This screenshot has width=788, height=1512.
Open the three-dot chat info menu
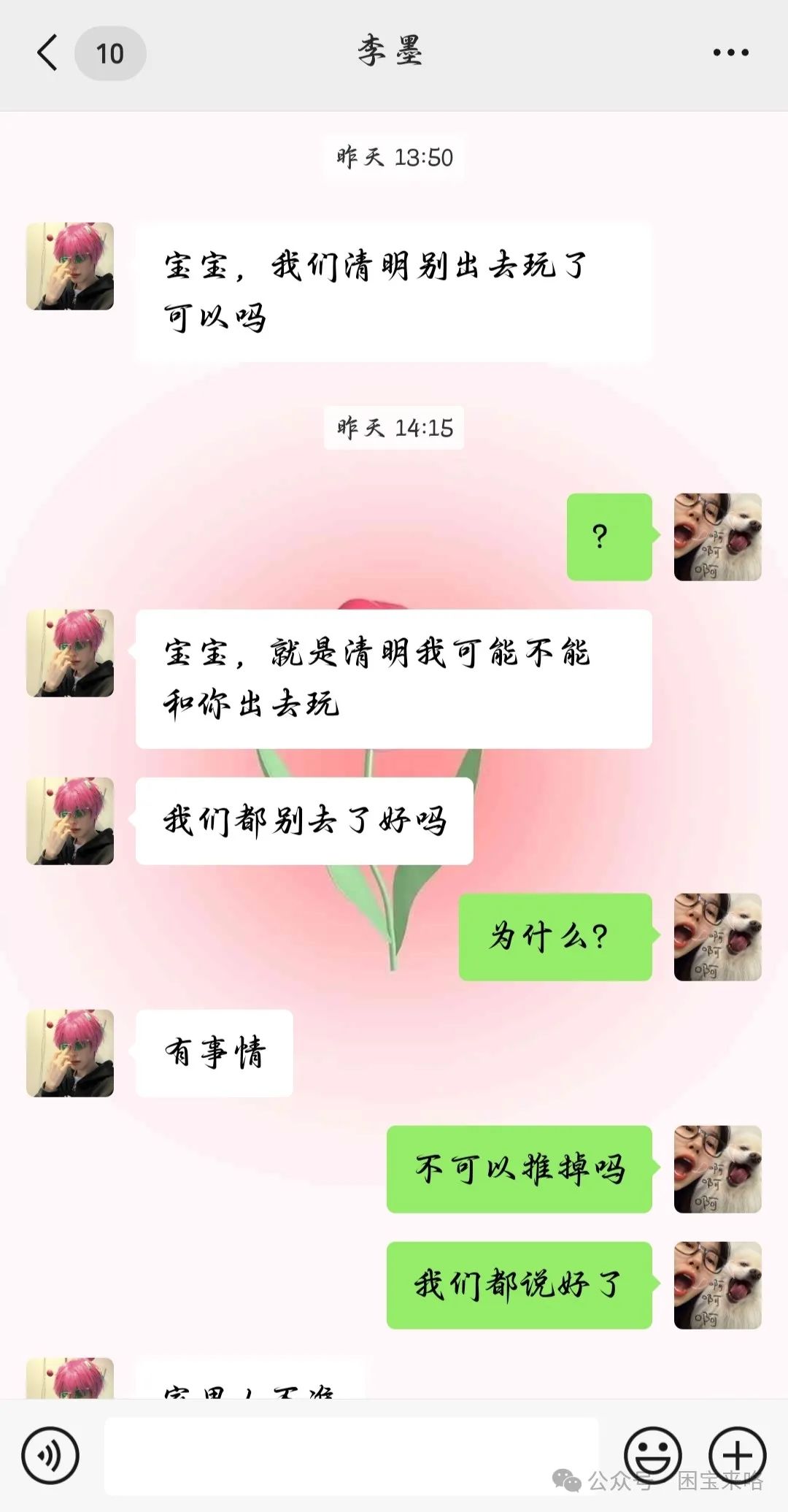tap(730, 53)
